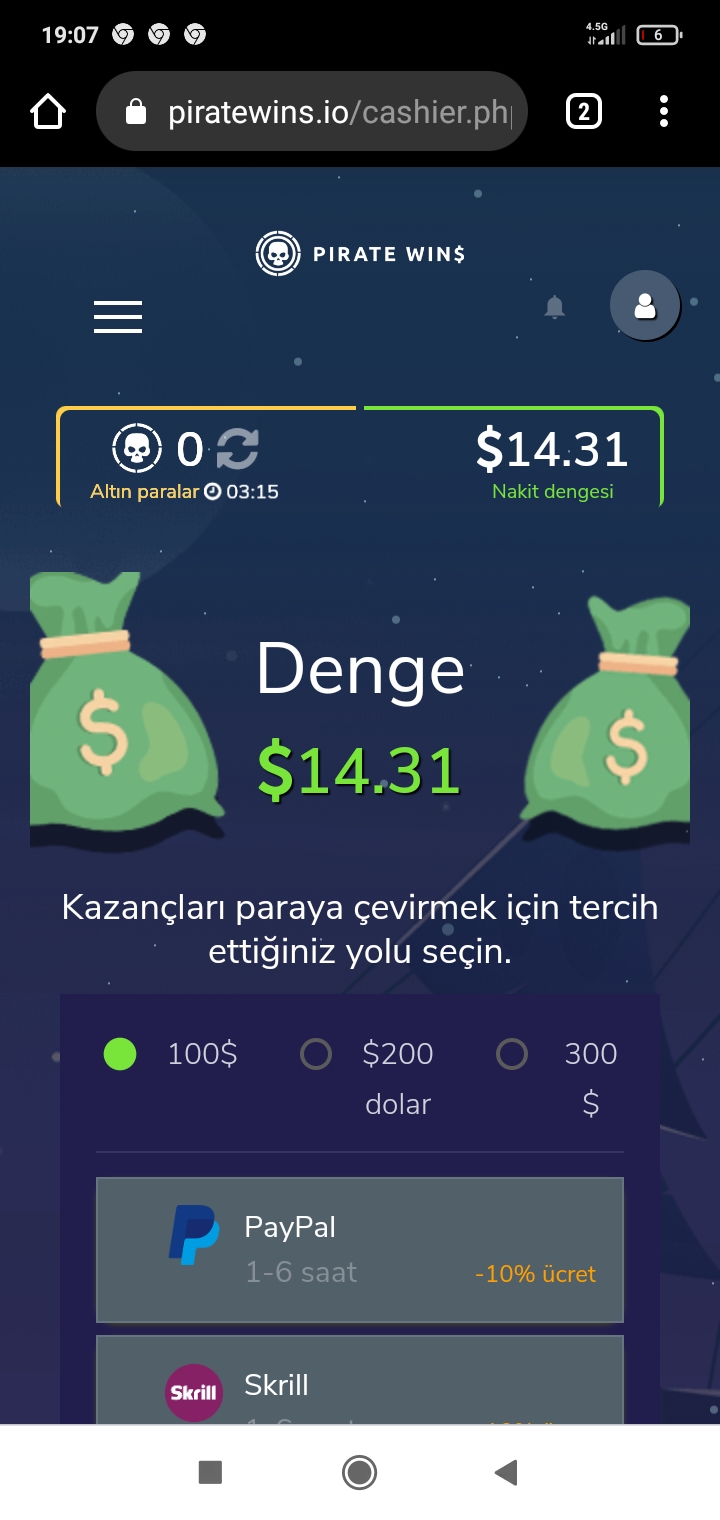
Task: Open the notifications bell
Action: (x=554, y=308)
